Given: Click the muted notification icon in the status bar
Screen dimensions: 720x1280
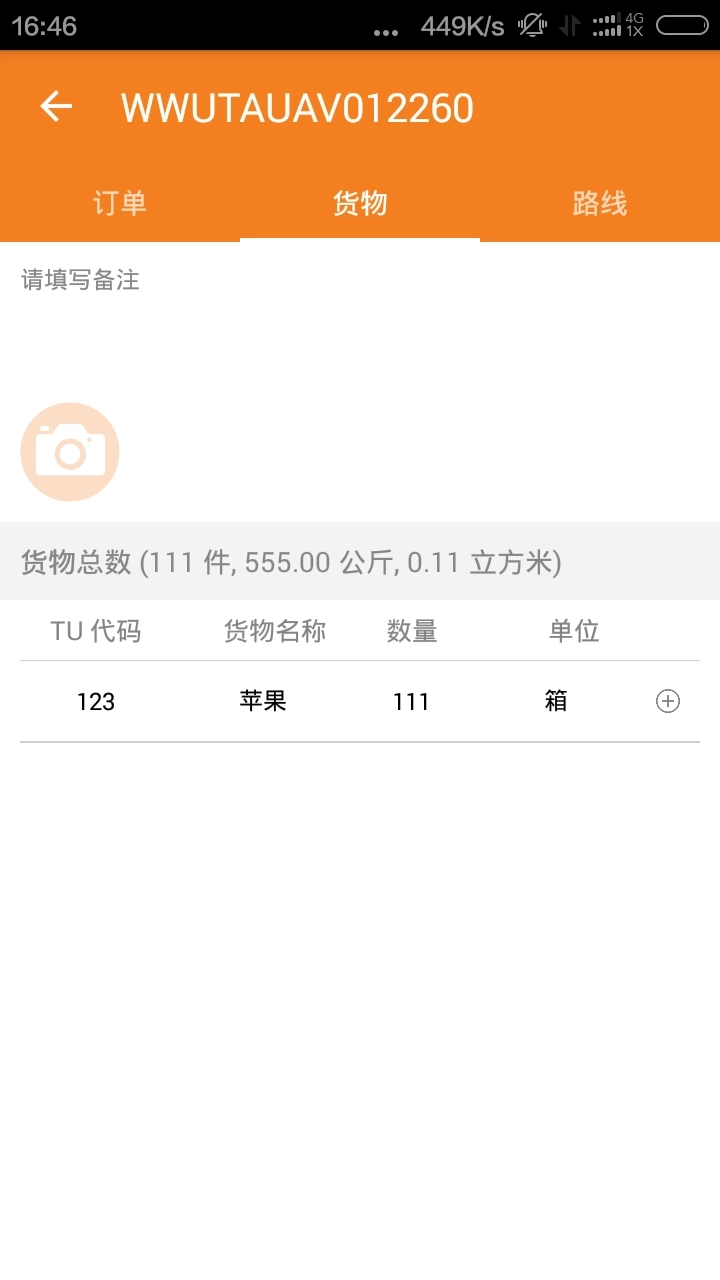Looking at the screenshot, I should tap(531, 26).
